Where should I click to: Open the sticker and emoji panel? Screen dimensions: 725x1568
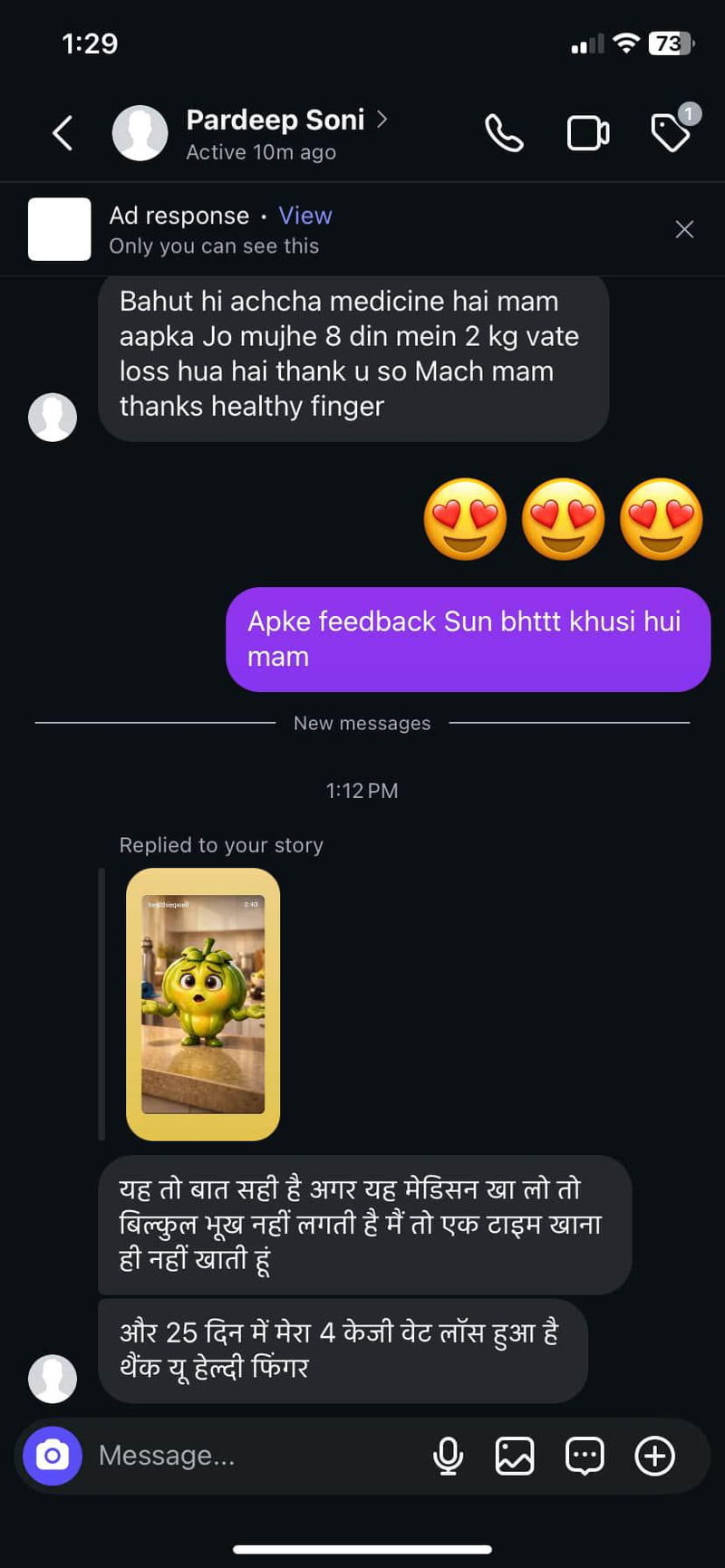585,1456
